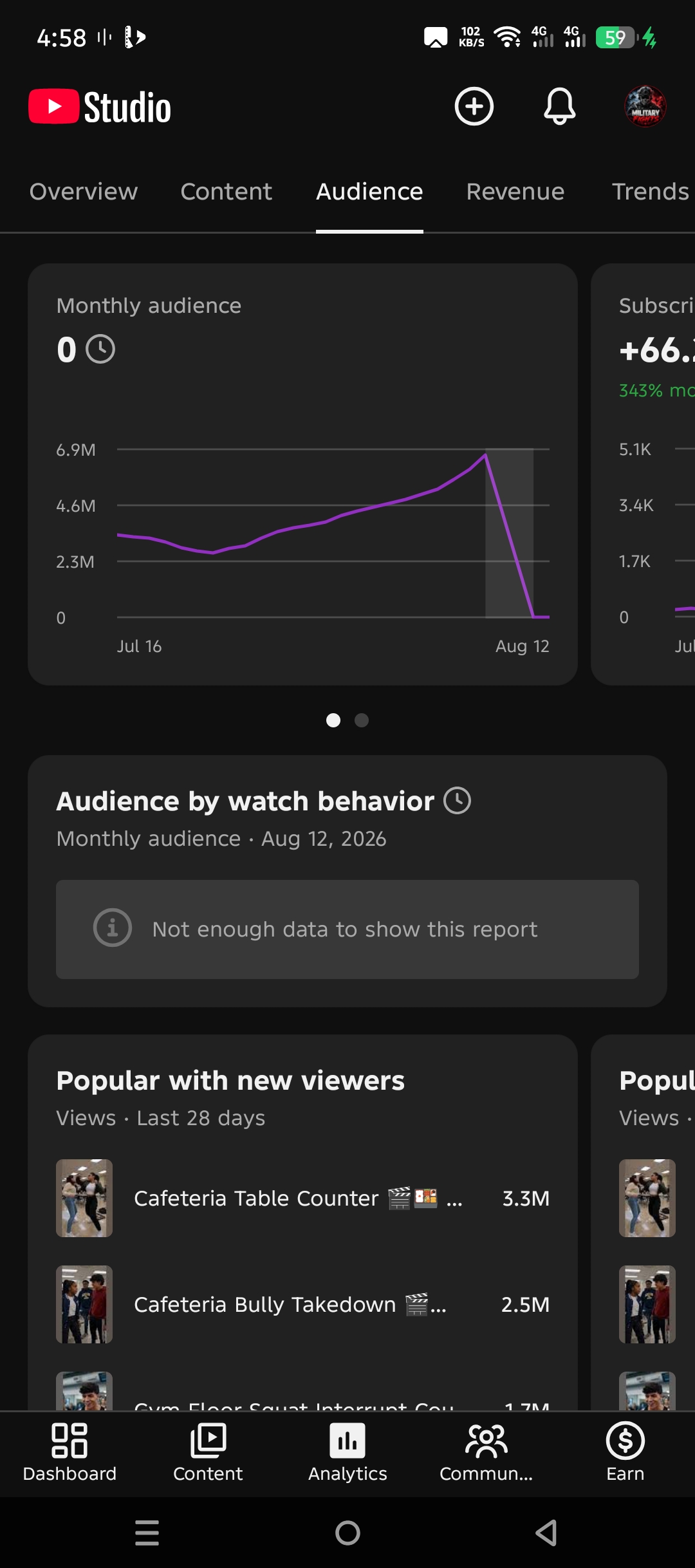Screen dimensions: 695x1568
Task: Switch to the Revenue tab
Action: (x=515, y=191)
